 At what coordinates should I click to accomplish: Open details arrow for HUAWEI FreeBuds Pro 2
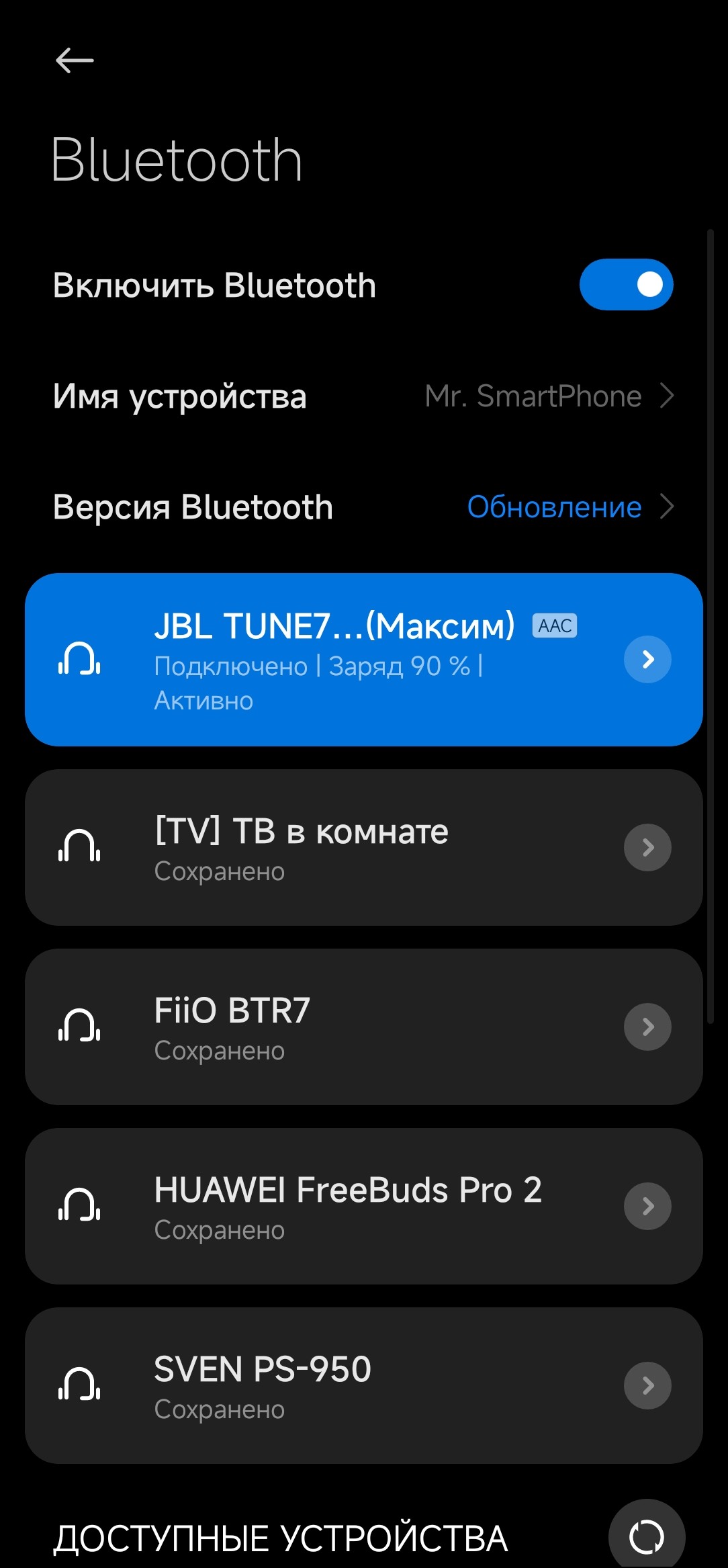click(647, 1207)
